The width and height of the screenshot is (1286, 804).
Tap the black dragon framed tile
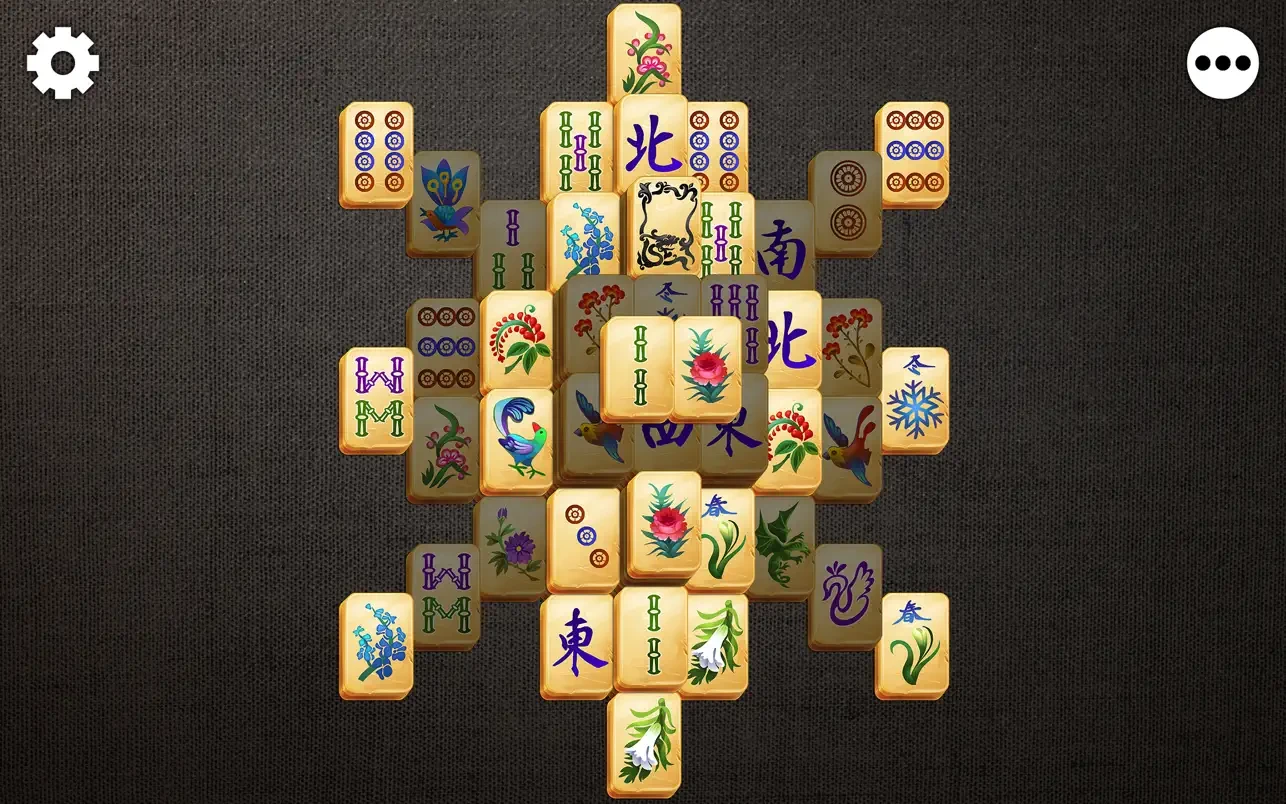pyautogui.click(x=666, y=229)
